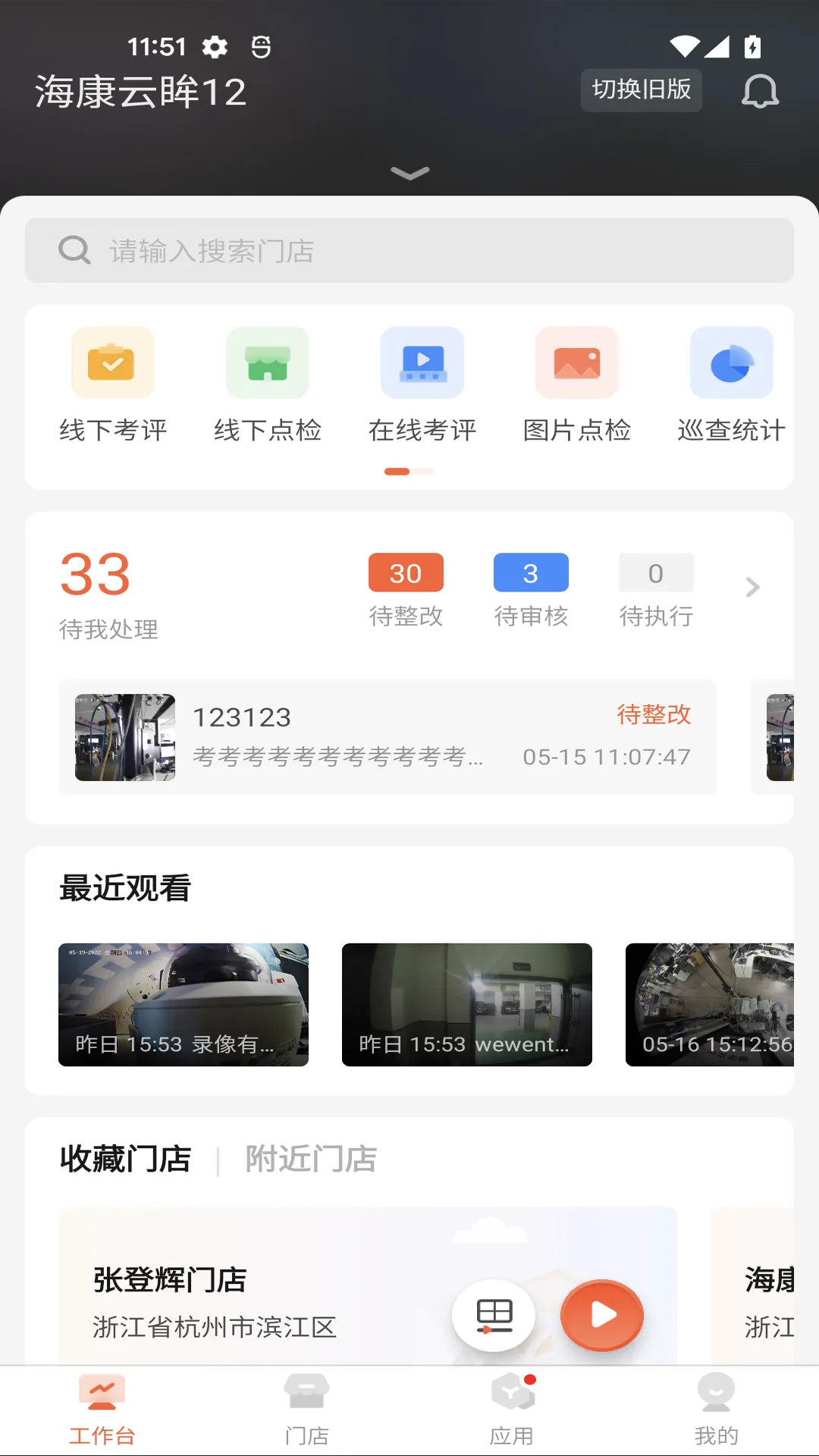Expand the header with the down chevron
Viewport: 819px width, 1456px height.
click(x=409, y=174)
